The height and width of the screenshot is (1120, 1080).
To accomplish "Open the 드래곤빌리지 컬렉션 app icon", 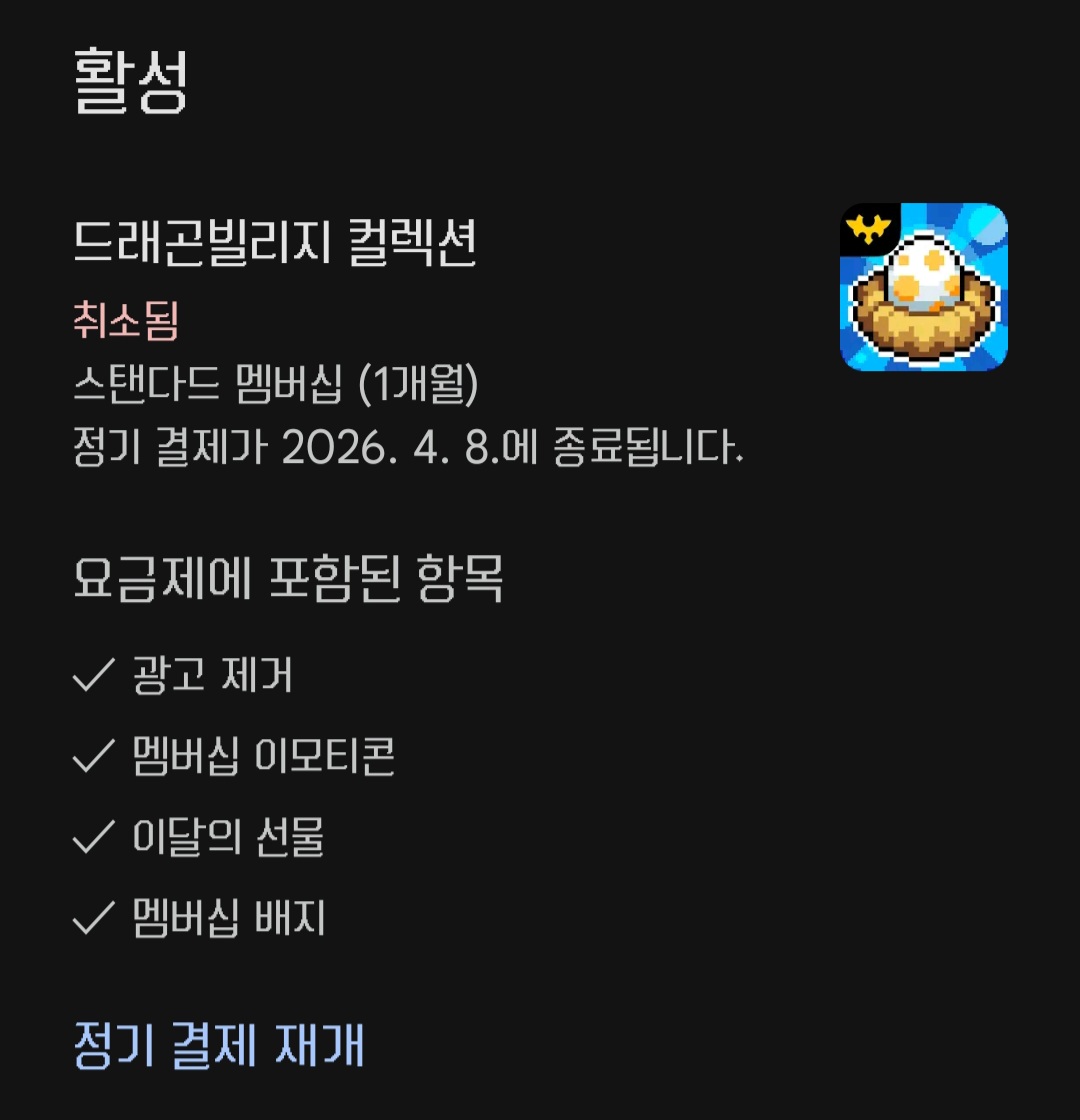I will [x=923, y=287].
